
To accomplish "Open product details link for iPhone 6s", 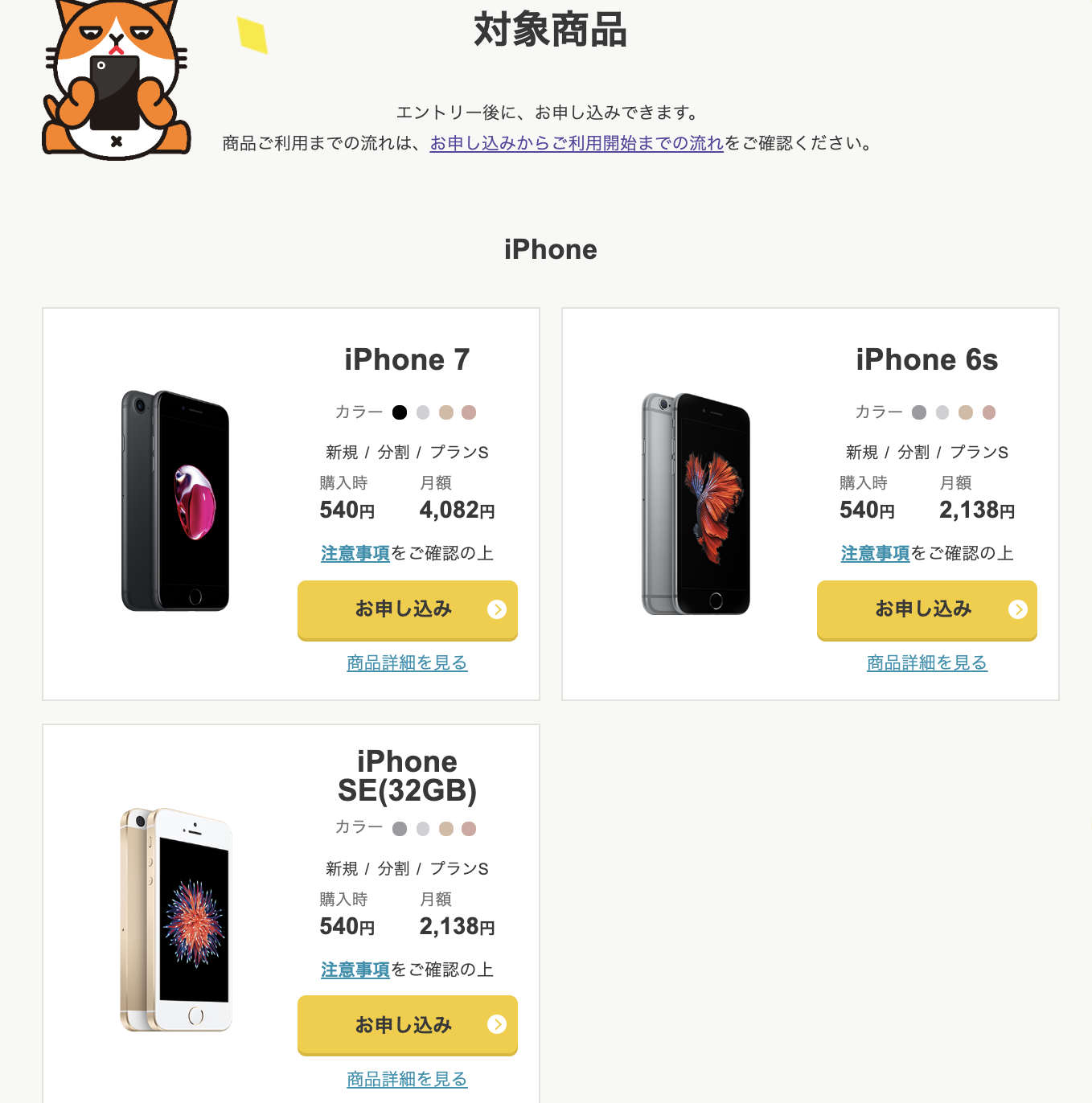I will pyautogui.click(x=926, y=663).
